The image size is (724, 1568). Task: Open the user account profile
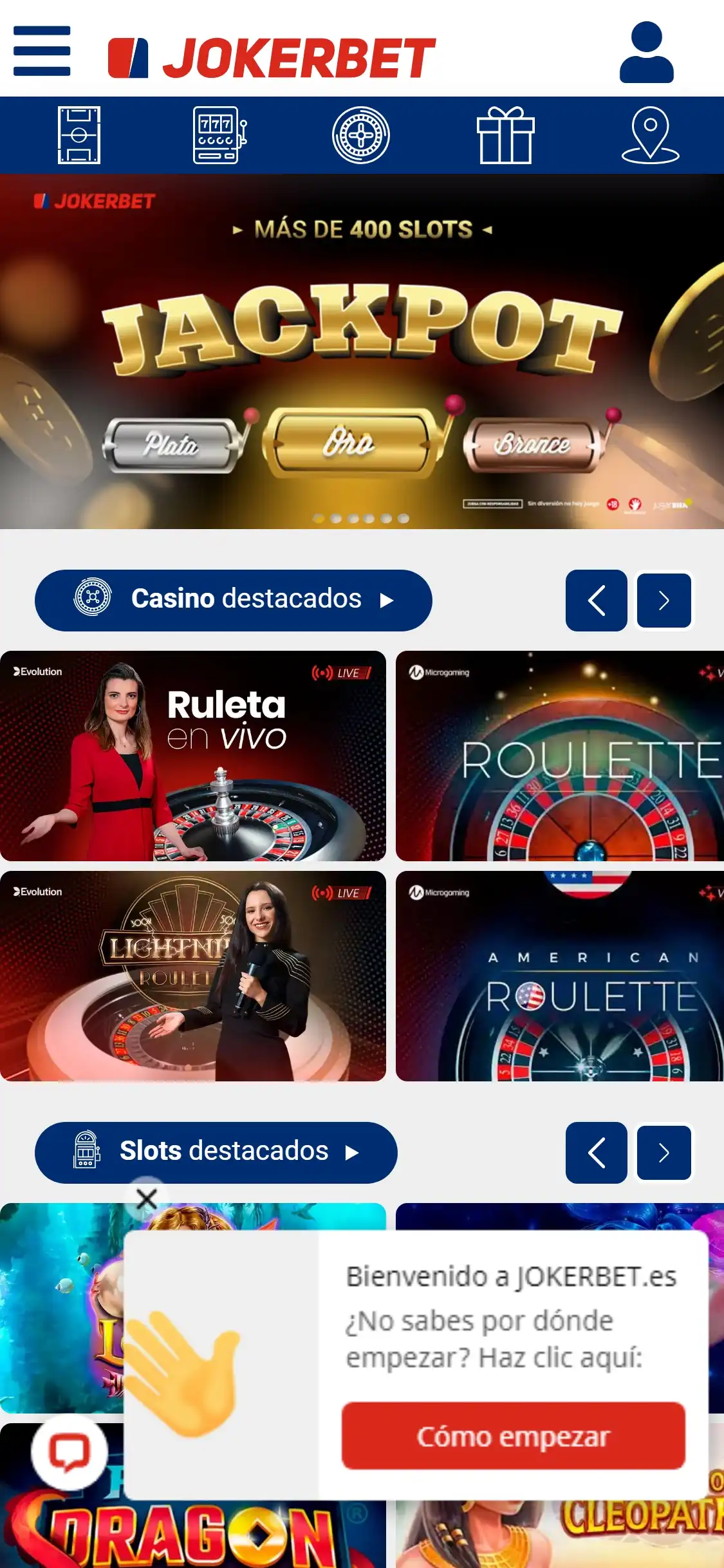click(x=646, y=53)
